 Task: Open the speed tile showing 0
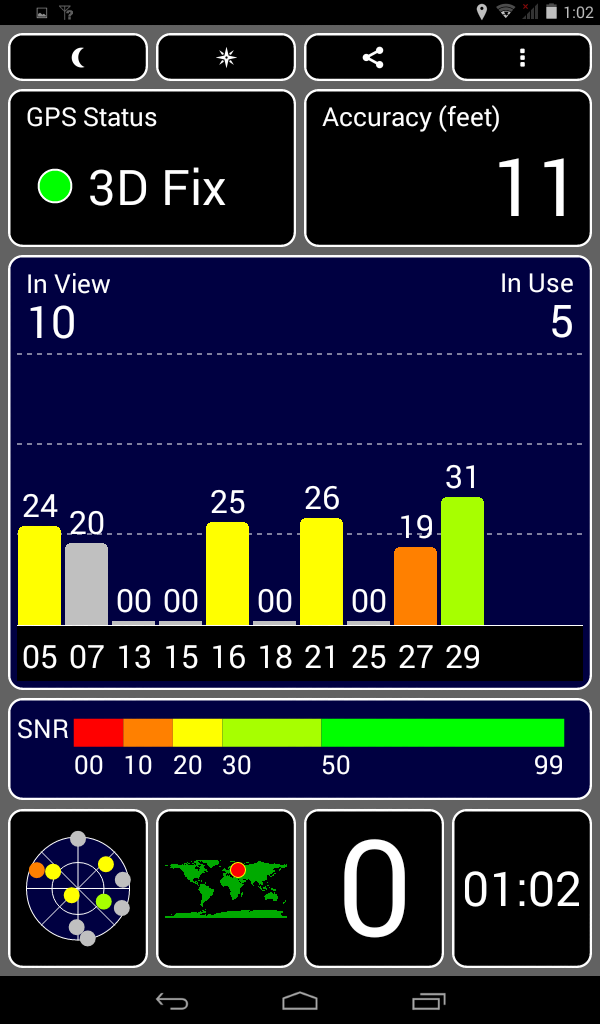point(374,888)
